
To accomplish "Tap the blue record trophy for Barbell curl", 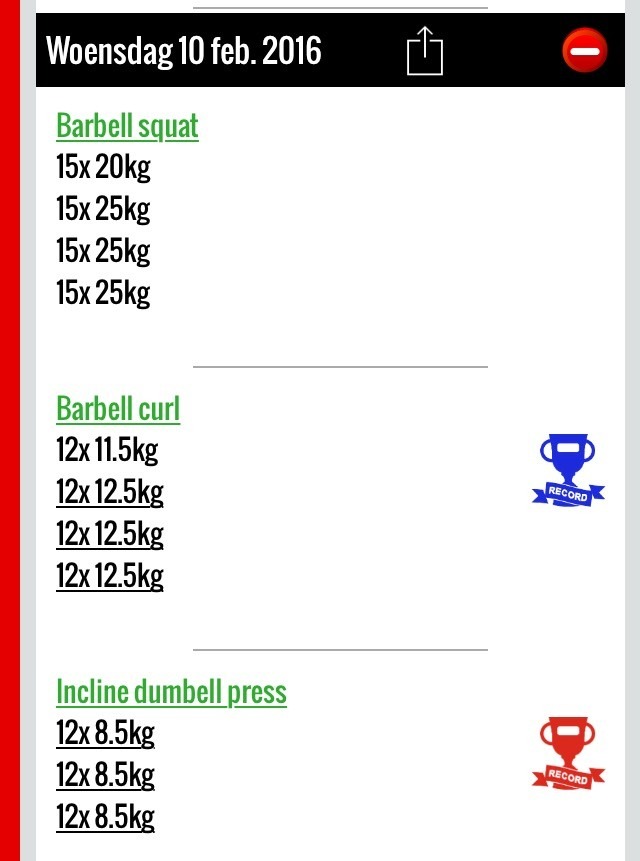I will coord(567,469).
